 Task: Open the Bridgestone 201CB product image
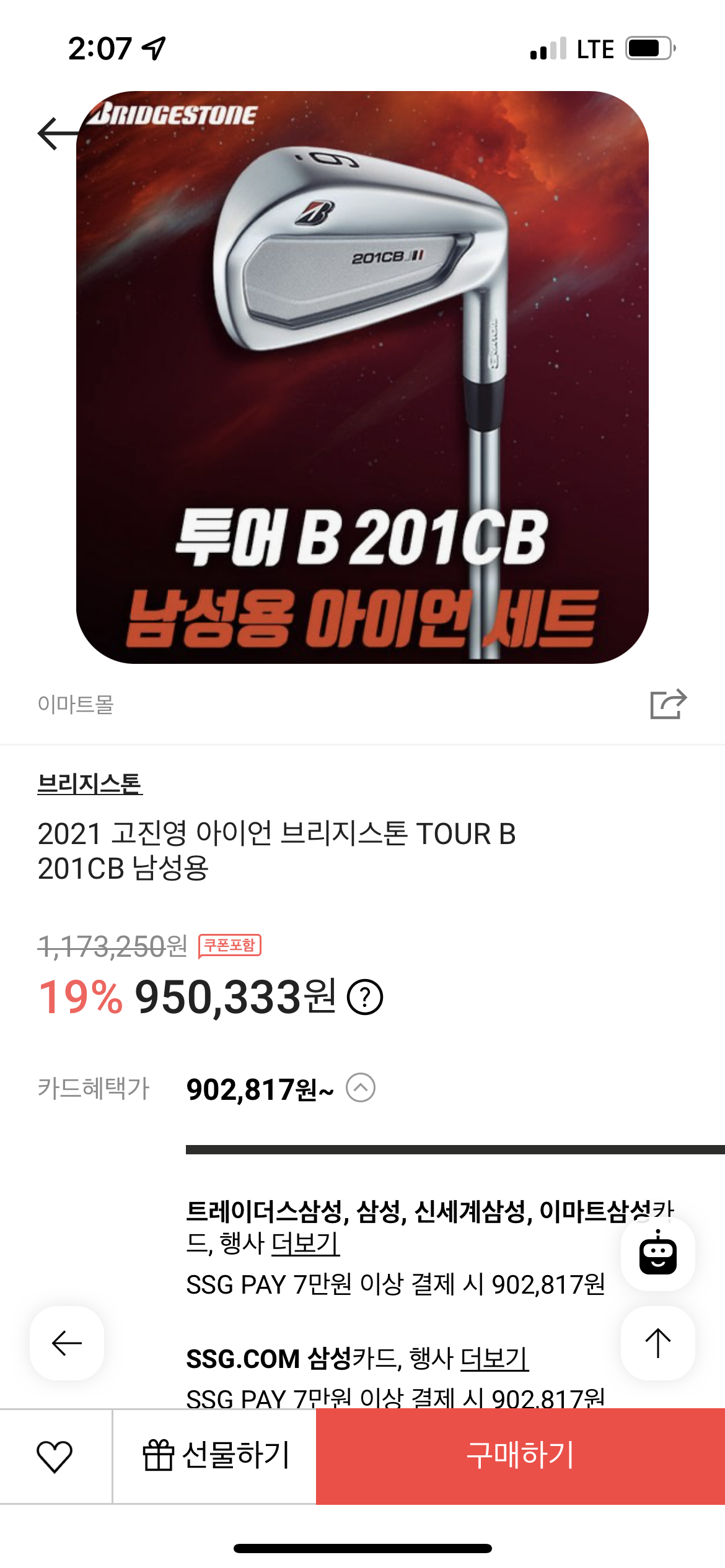362,378
